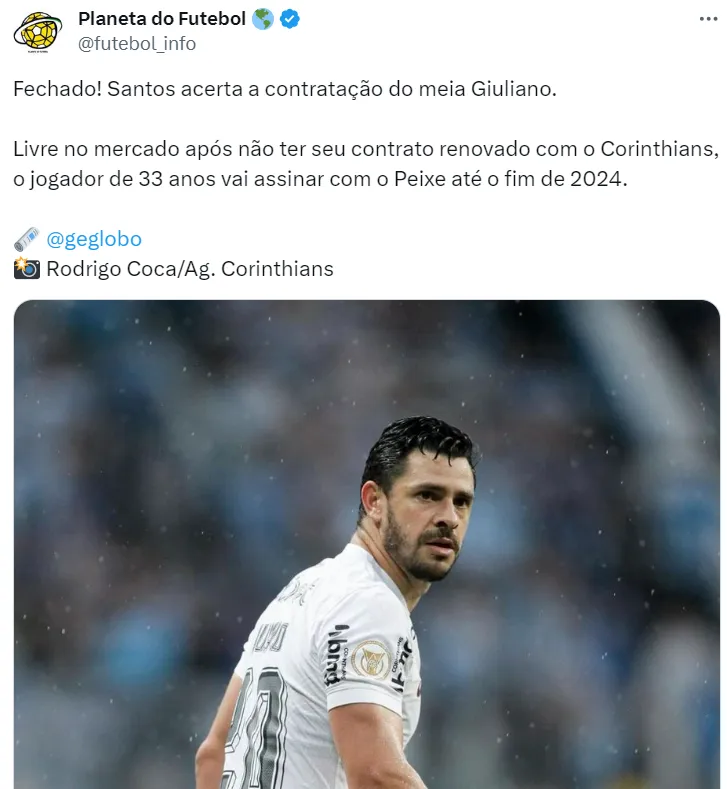The height and width of the screenshot is (789, 727).
Task: Open the @geglobo mention link
Action: [x=94, y=239]
